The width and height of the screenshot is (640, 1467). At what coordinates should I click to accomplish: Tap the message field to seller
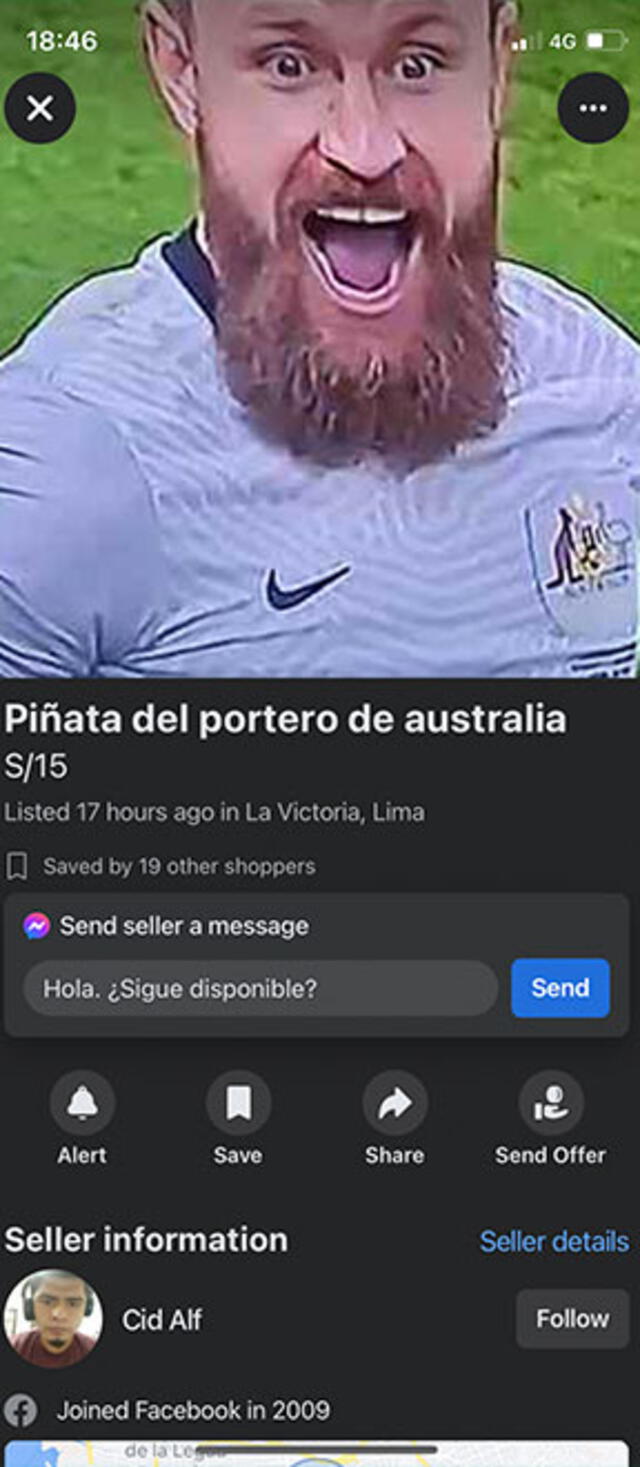pos(260,988)
